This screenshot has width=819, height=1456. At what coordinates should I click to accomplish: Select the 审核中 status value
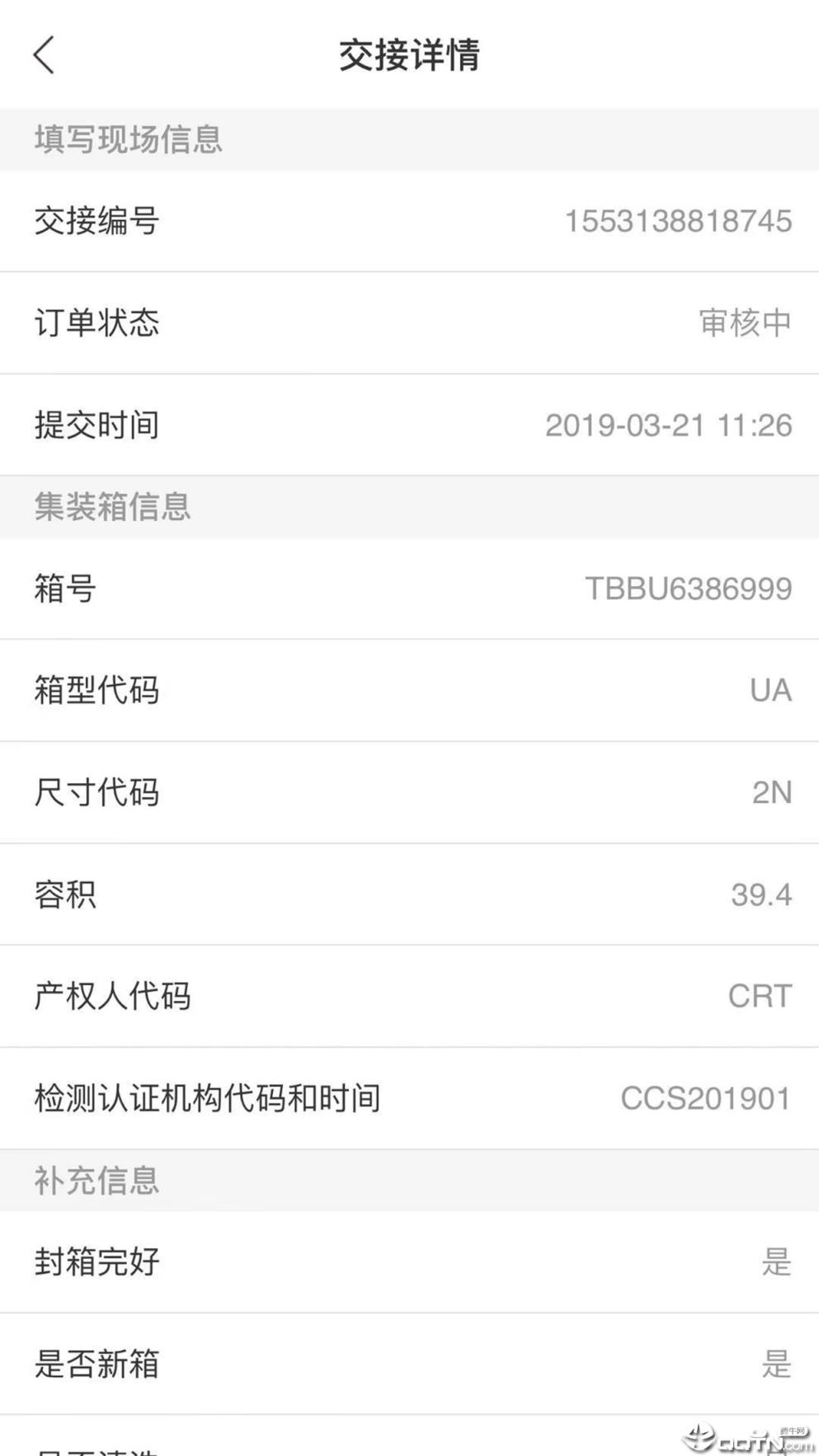coord(744,323)
